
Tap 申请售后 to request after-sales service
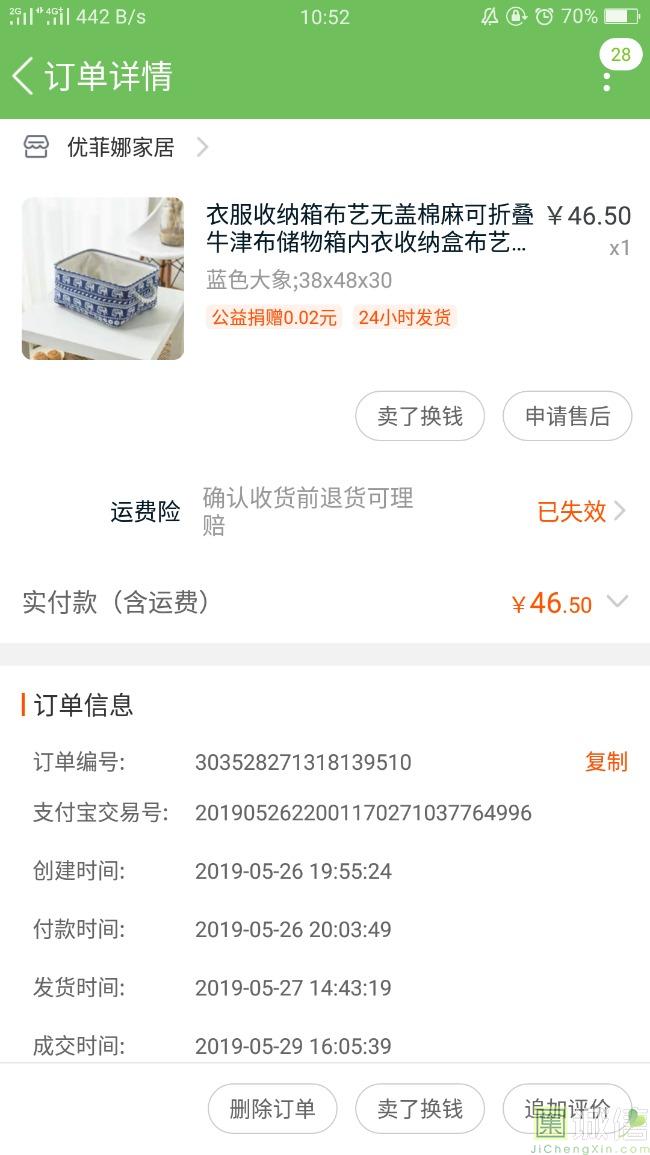[567, 416]
